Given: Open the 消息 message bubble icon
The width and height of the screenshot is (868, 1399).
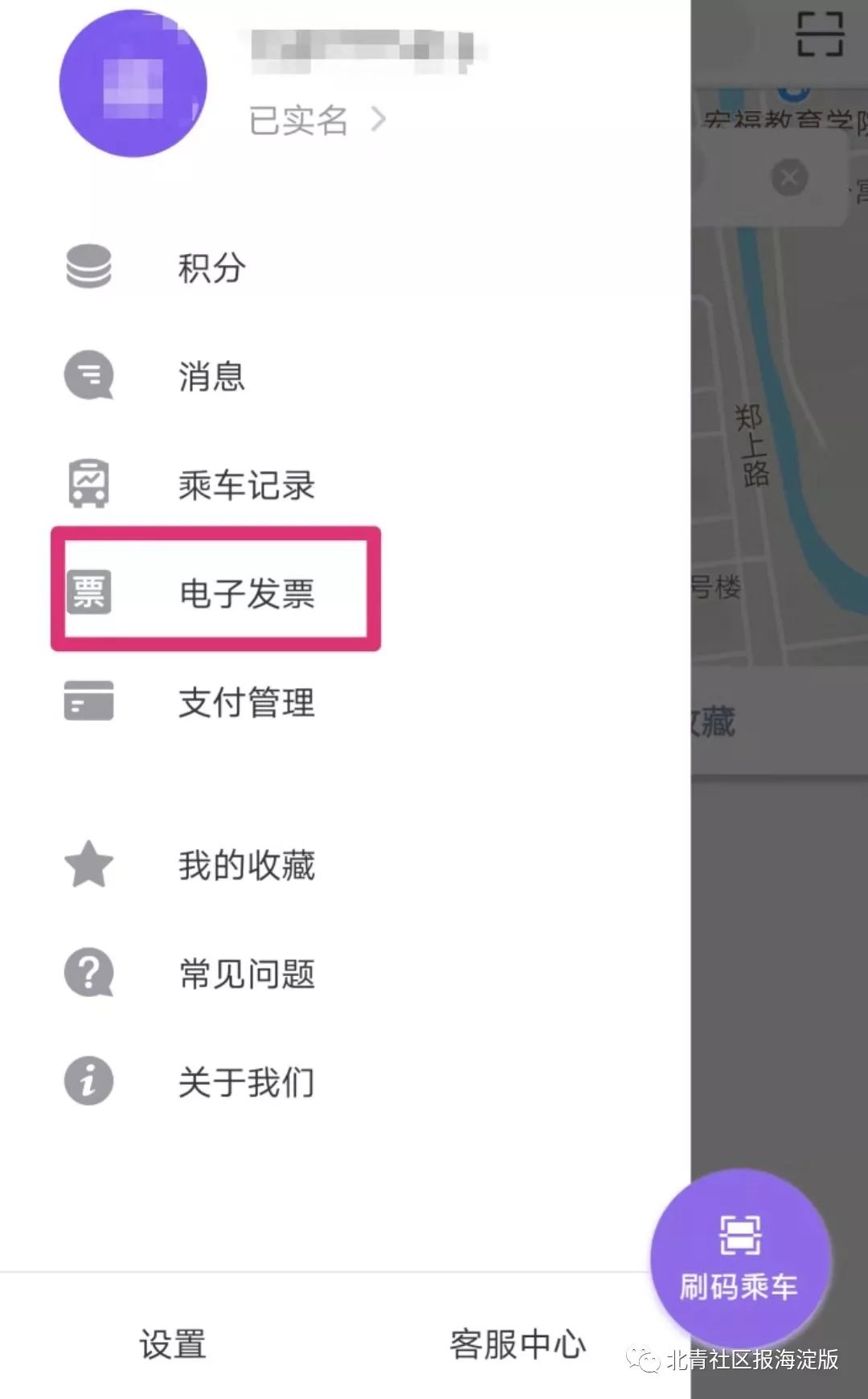Looking at the screenshot, I should pyautogui.click(x=88, y=375).
